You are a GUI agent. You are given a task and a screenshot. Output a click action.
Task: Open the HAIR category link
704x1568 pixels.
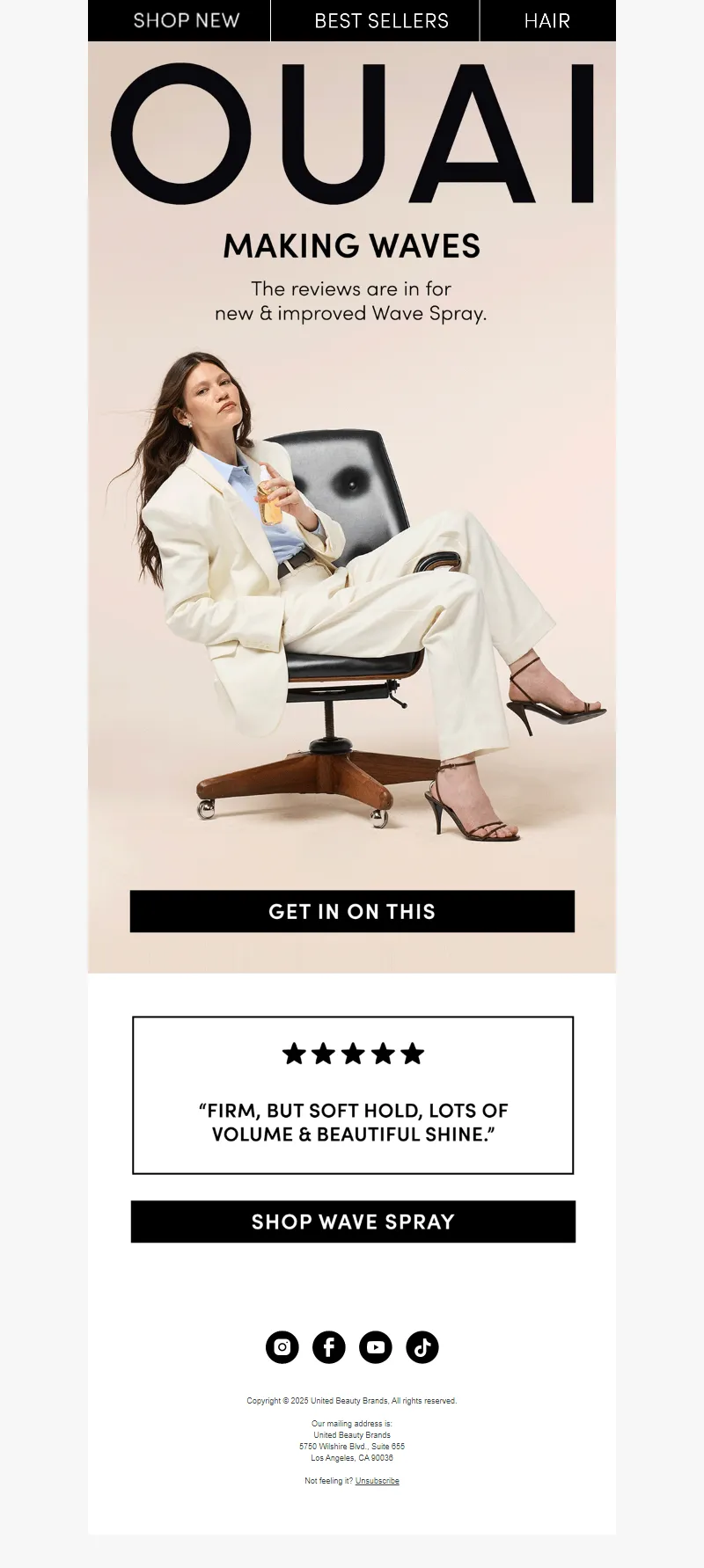[x=546, y=20]
